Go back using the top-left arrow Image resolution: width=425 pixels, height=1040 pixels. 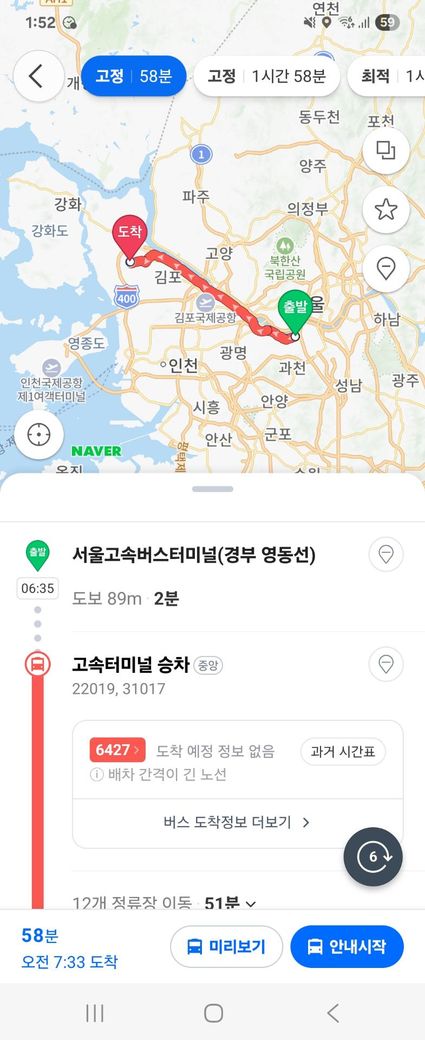(38, 76)
